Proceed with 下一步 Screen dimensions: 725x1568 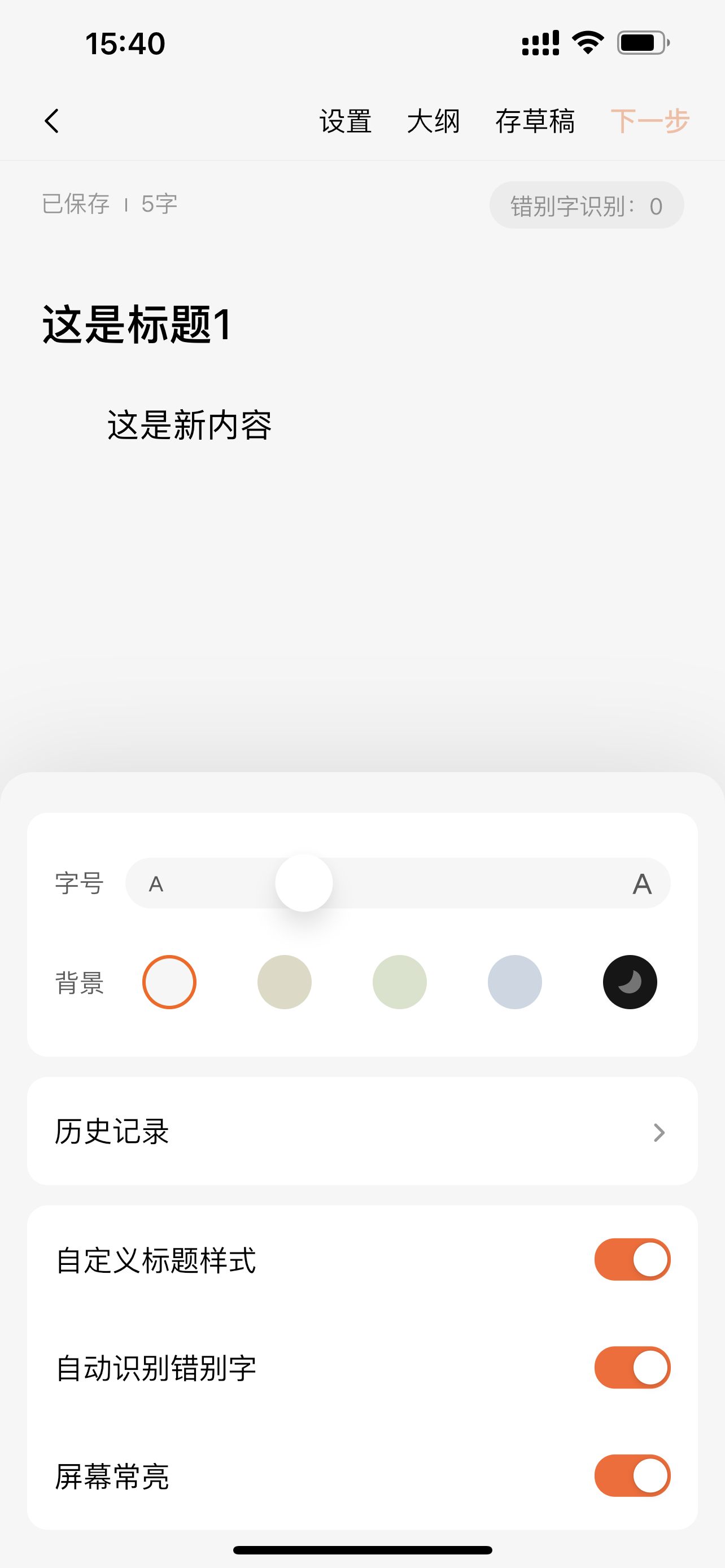click(649, 121)
